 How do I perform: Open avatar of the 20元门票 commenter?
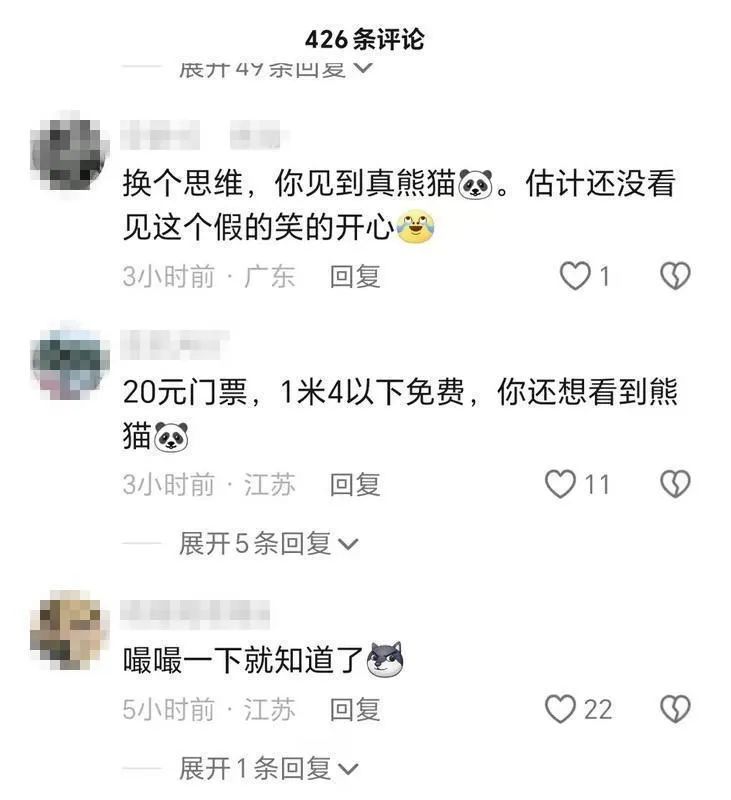click(69, 360)
